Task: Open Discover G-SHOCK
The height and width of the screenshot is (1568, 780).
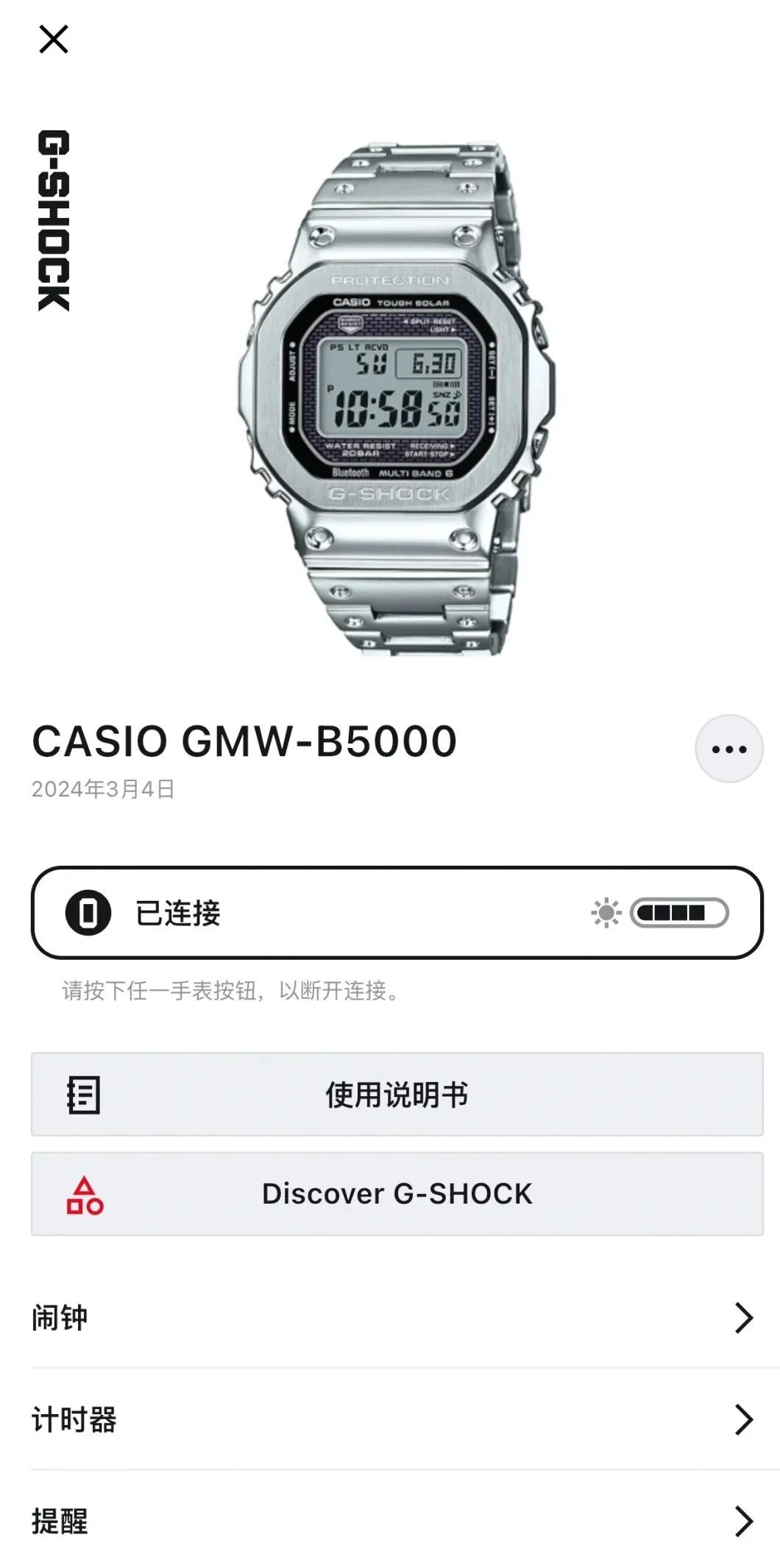Action: pos(397,1194)
